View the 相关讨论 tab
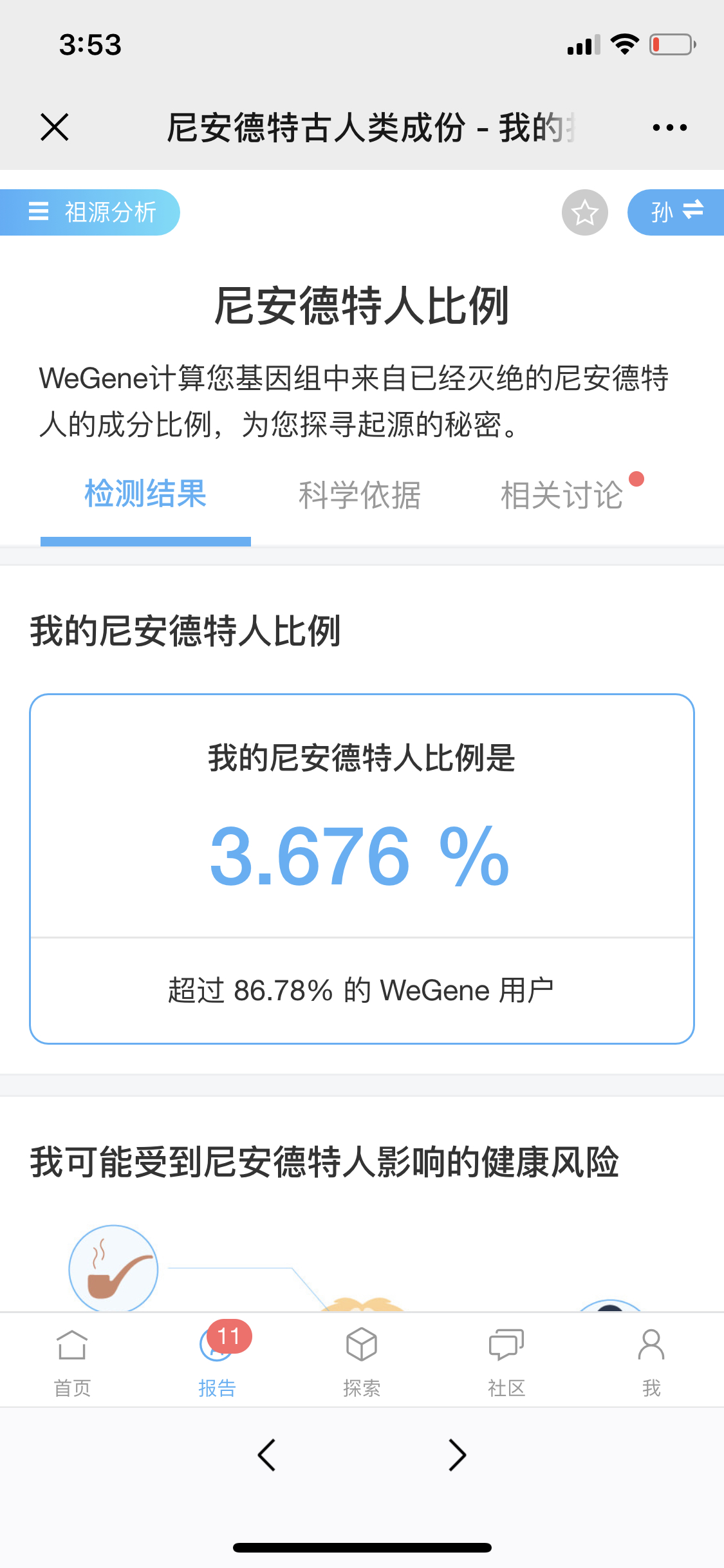This screenshot has width=724, height=1568. tap(562, 495)
